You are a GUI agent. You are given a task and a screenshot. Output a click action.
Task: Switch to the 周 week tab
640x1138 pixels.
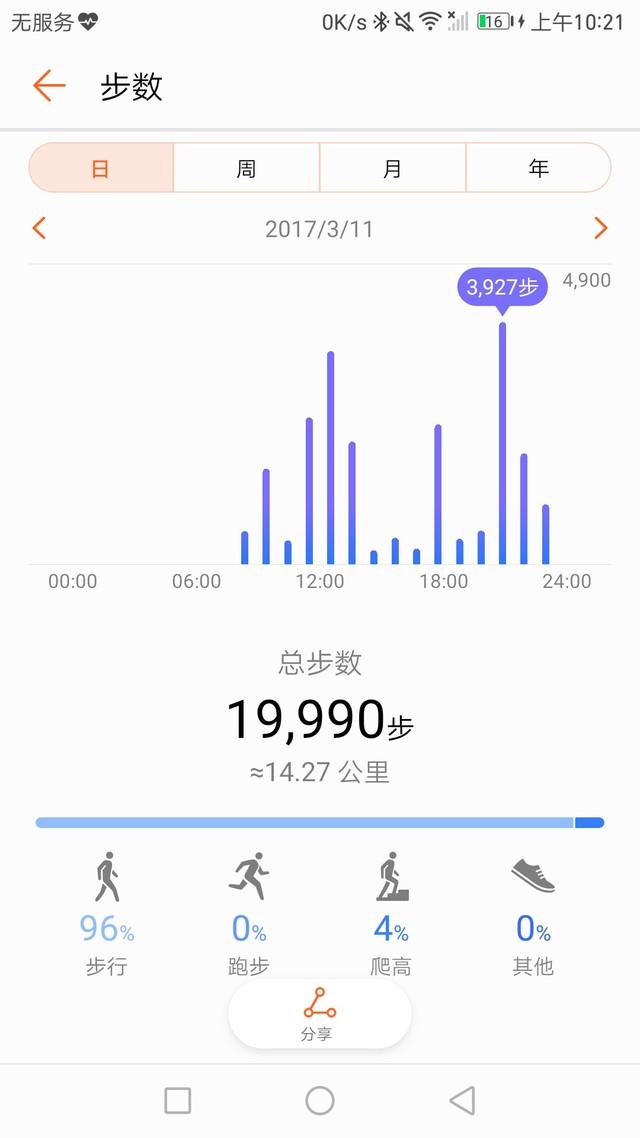click(247, 168)
